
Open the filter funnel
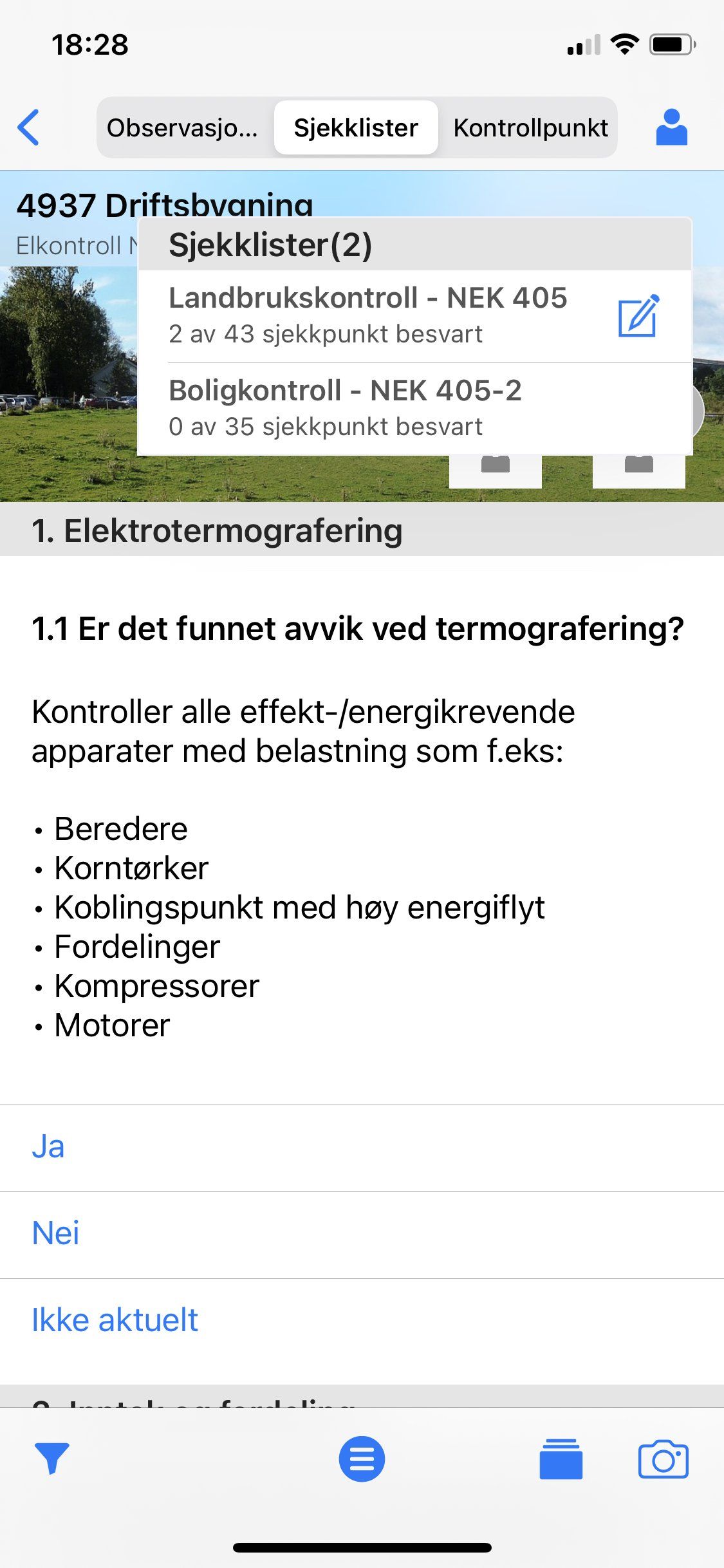[x=51, y=1459]
